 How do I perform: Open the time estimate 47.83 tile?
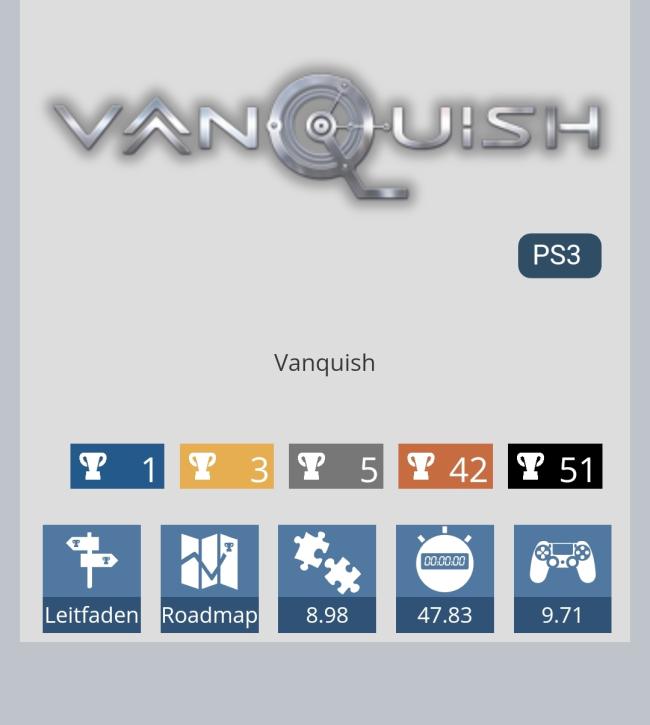(444, 578)
